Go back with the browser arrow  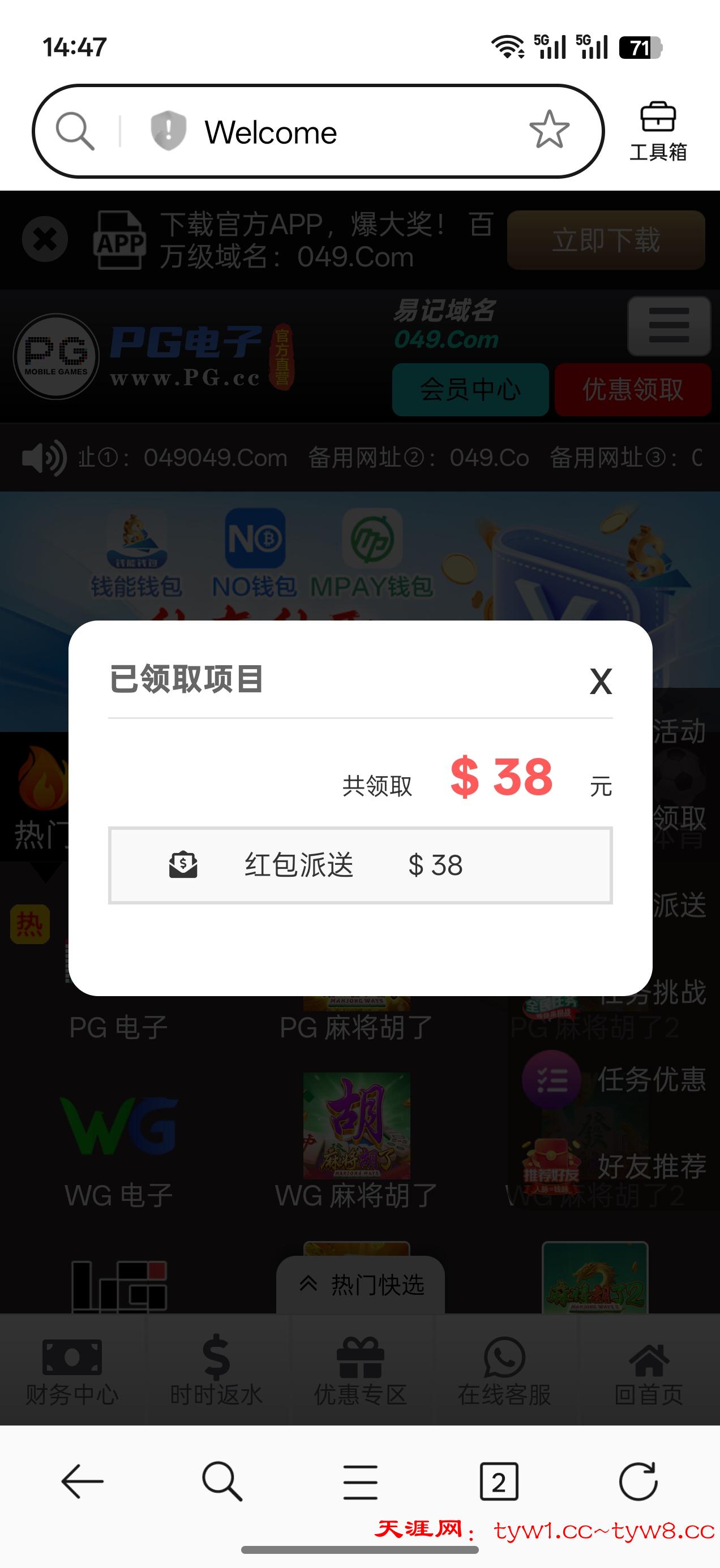pos(82,1481)
